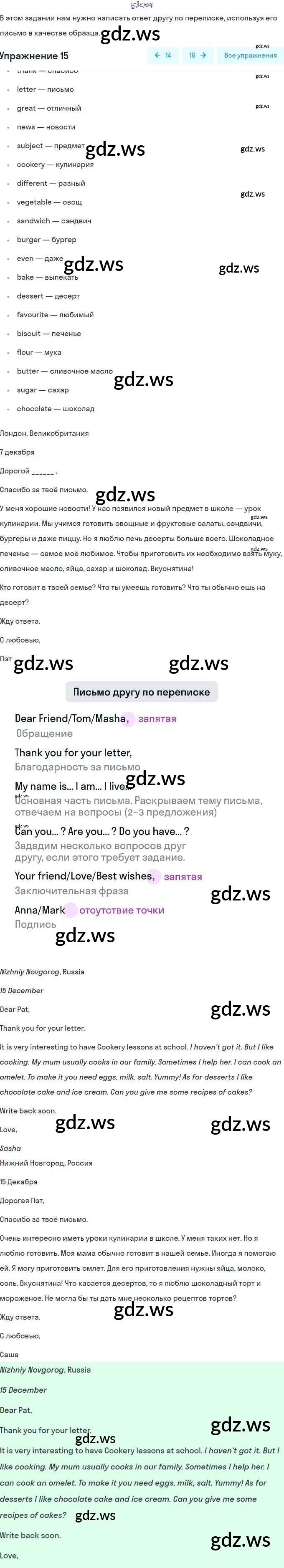Go to next exercise 16
Viewport: 284px width, 1568px height.
tap(198, 56)
